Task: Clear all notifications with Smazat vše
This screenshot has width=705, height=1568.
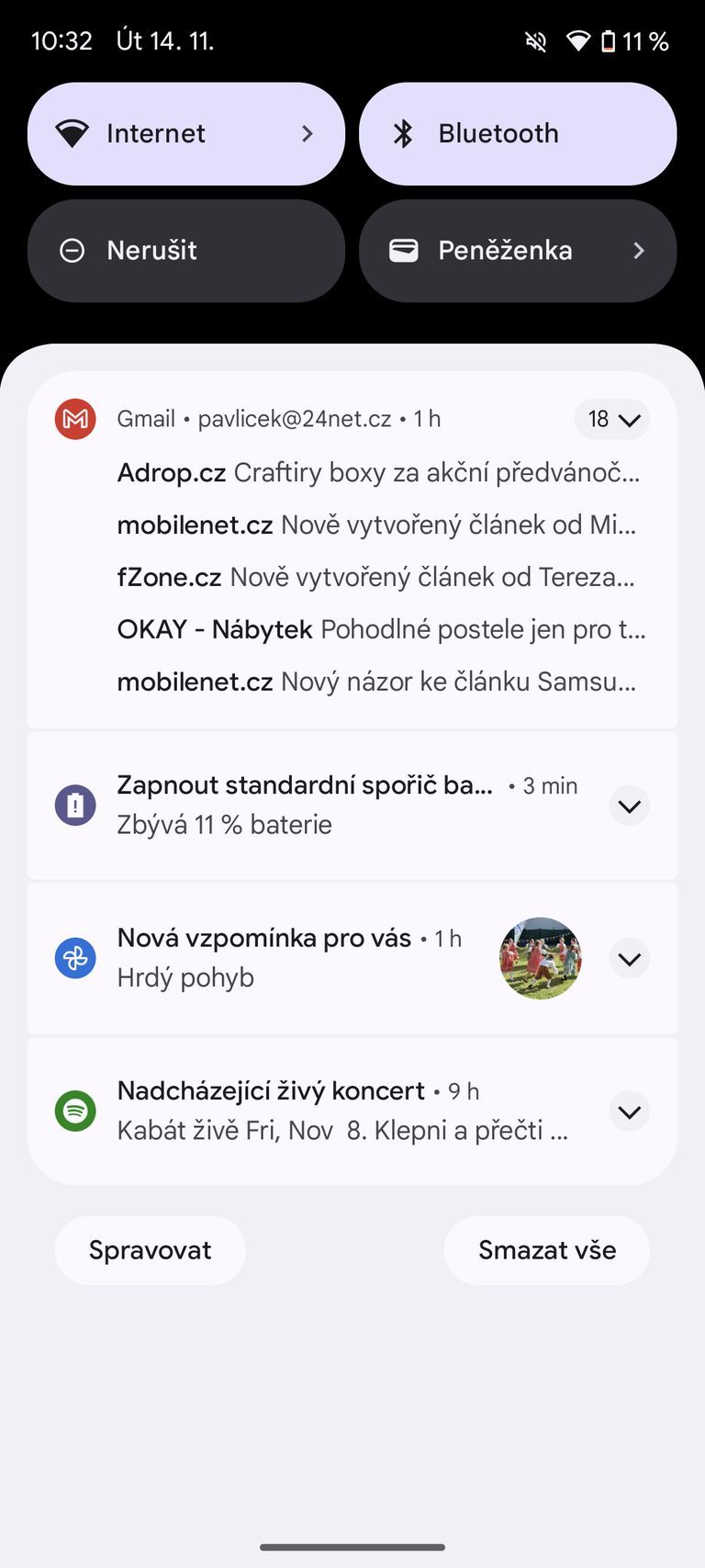Action: 546,1250
